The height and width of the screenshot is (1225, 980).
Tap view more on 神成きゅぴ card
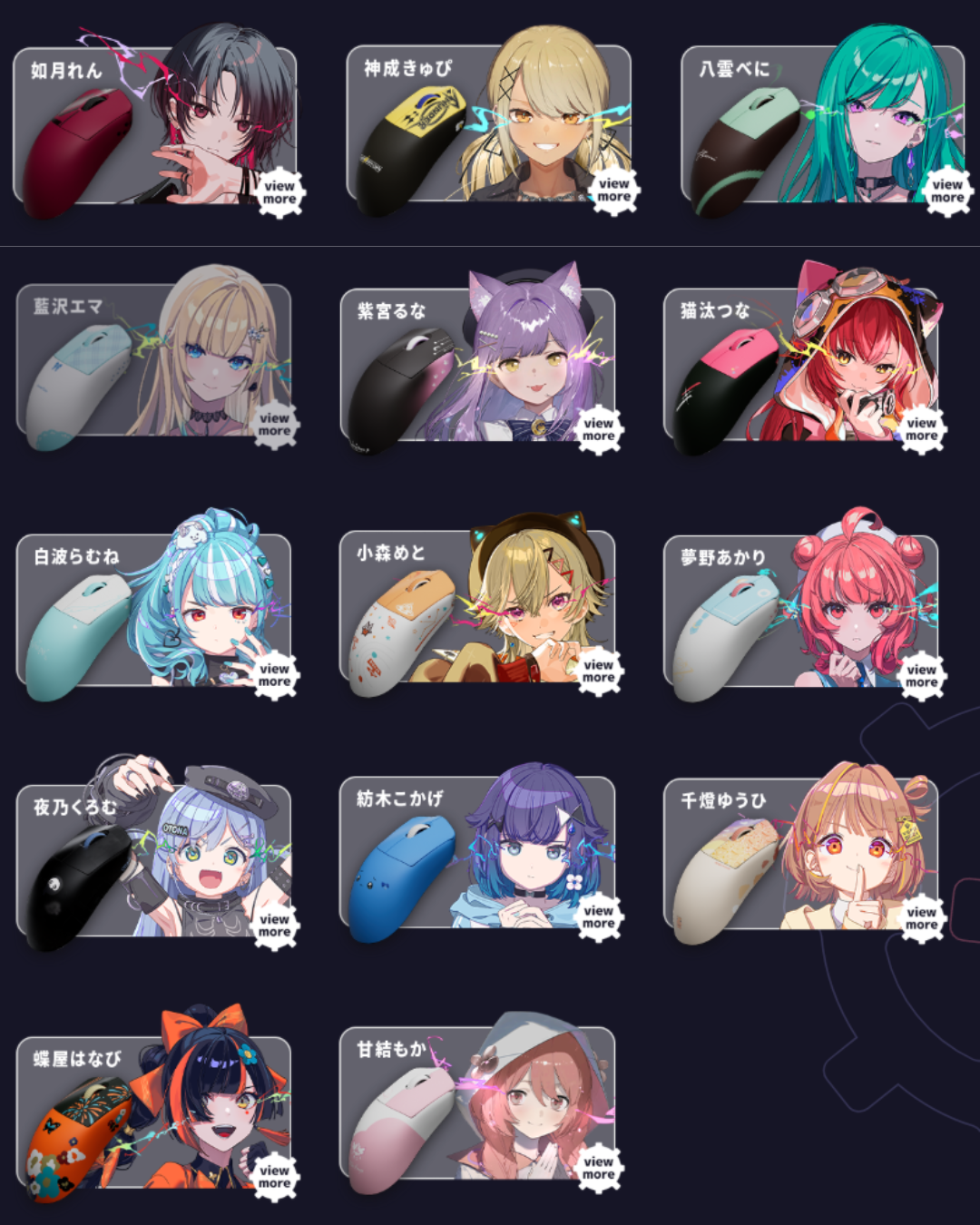pyautogui.click(x=613, y=191)
